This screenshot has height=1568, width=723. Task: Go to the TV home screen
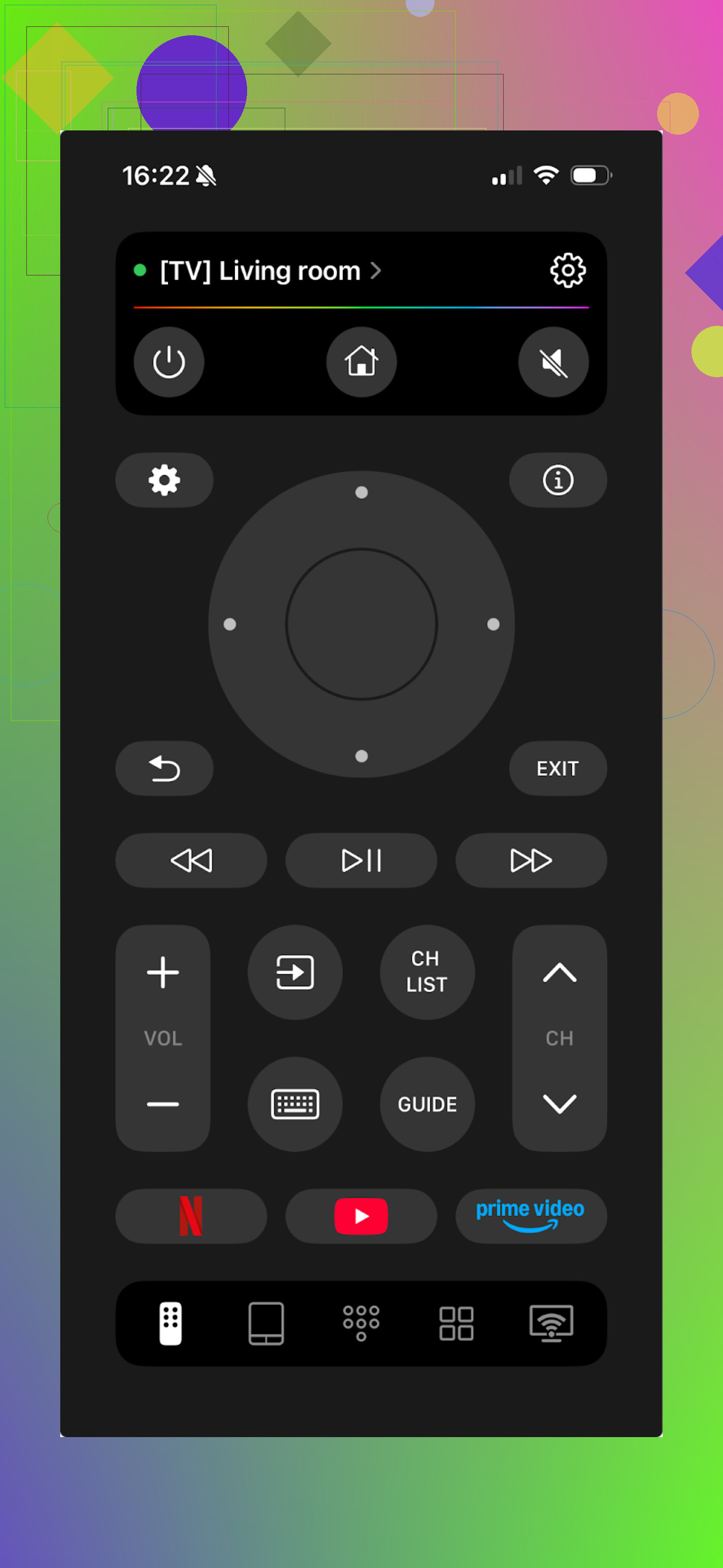click(361, 362)
